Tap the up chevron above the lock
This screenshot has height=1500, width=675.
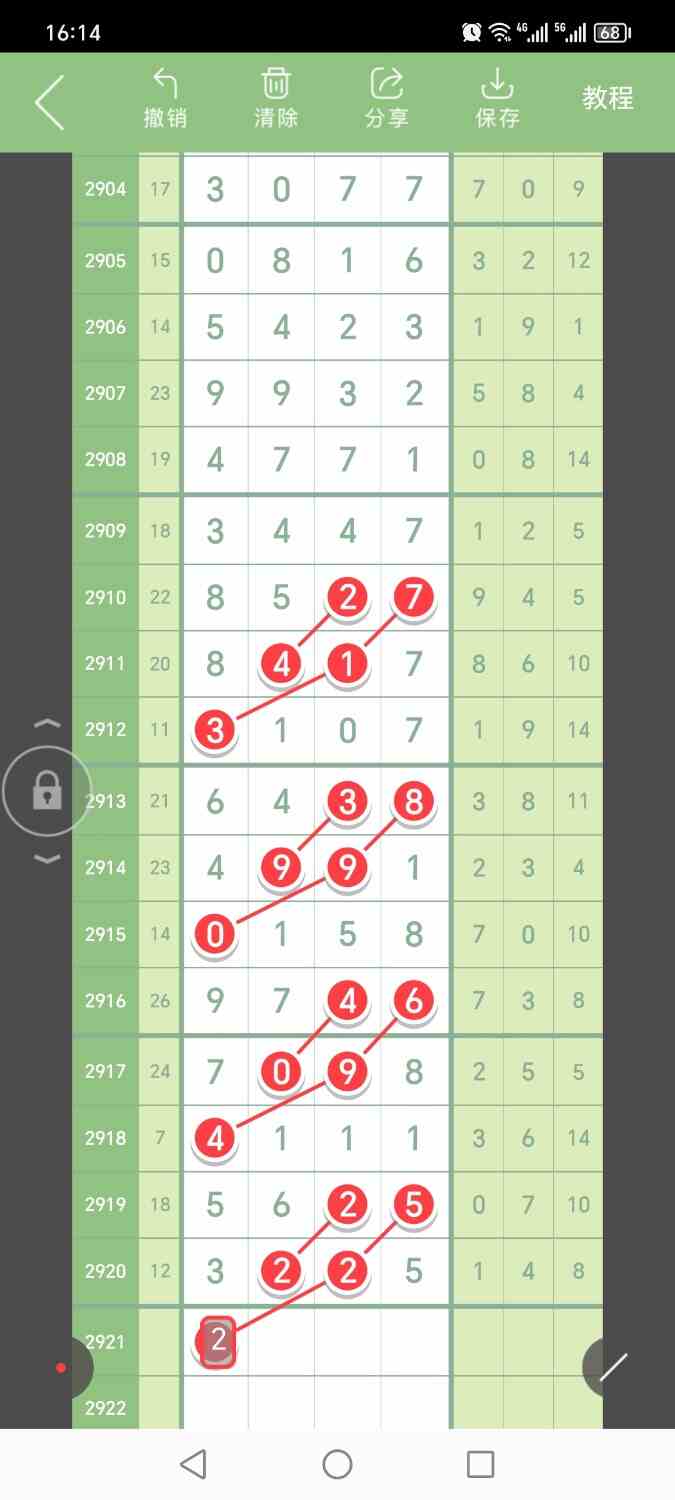click(48, 723)
